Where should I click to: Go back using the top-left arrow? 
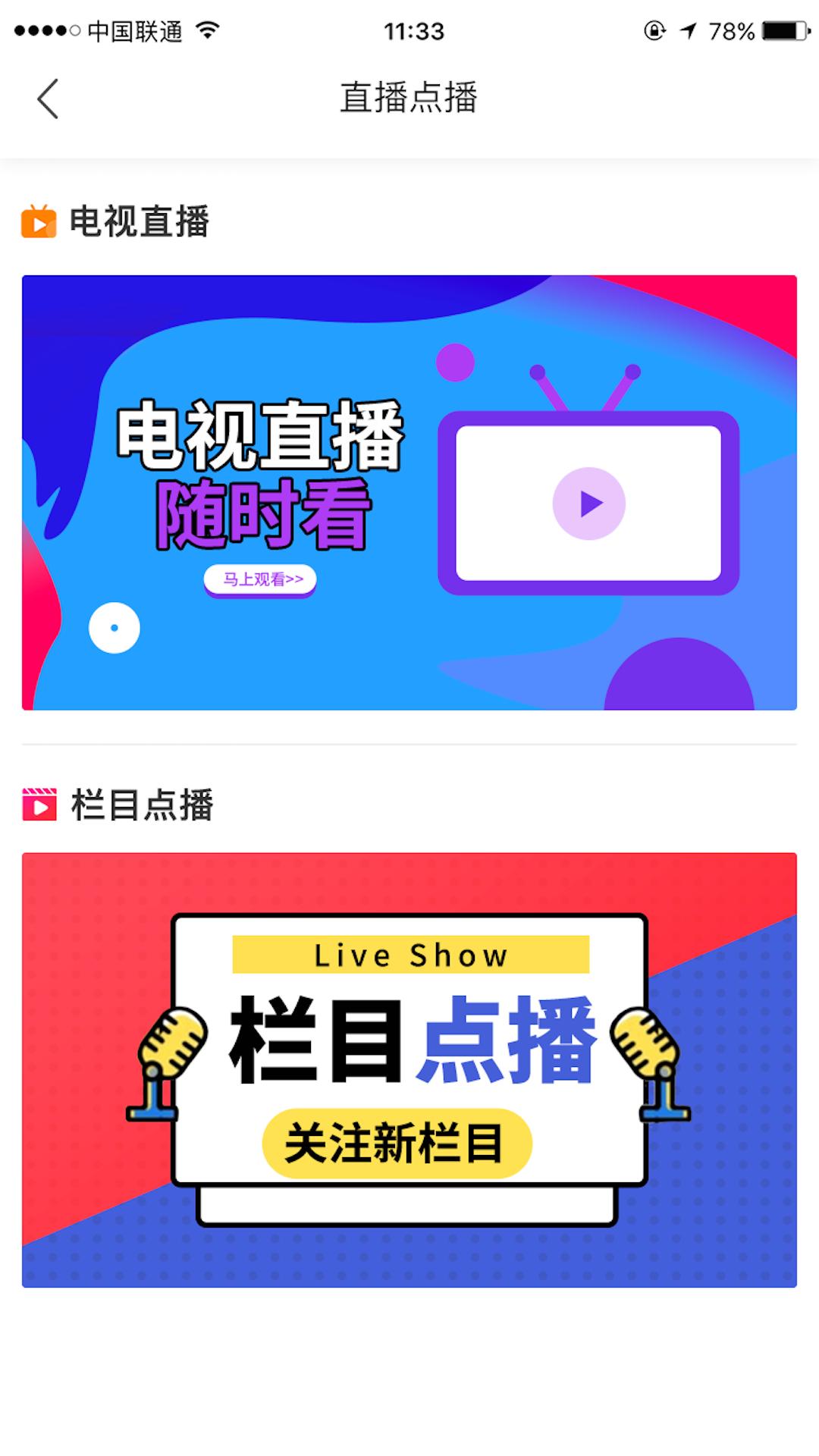point(47,99)
